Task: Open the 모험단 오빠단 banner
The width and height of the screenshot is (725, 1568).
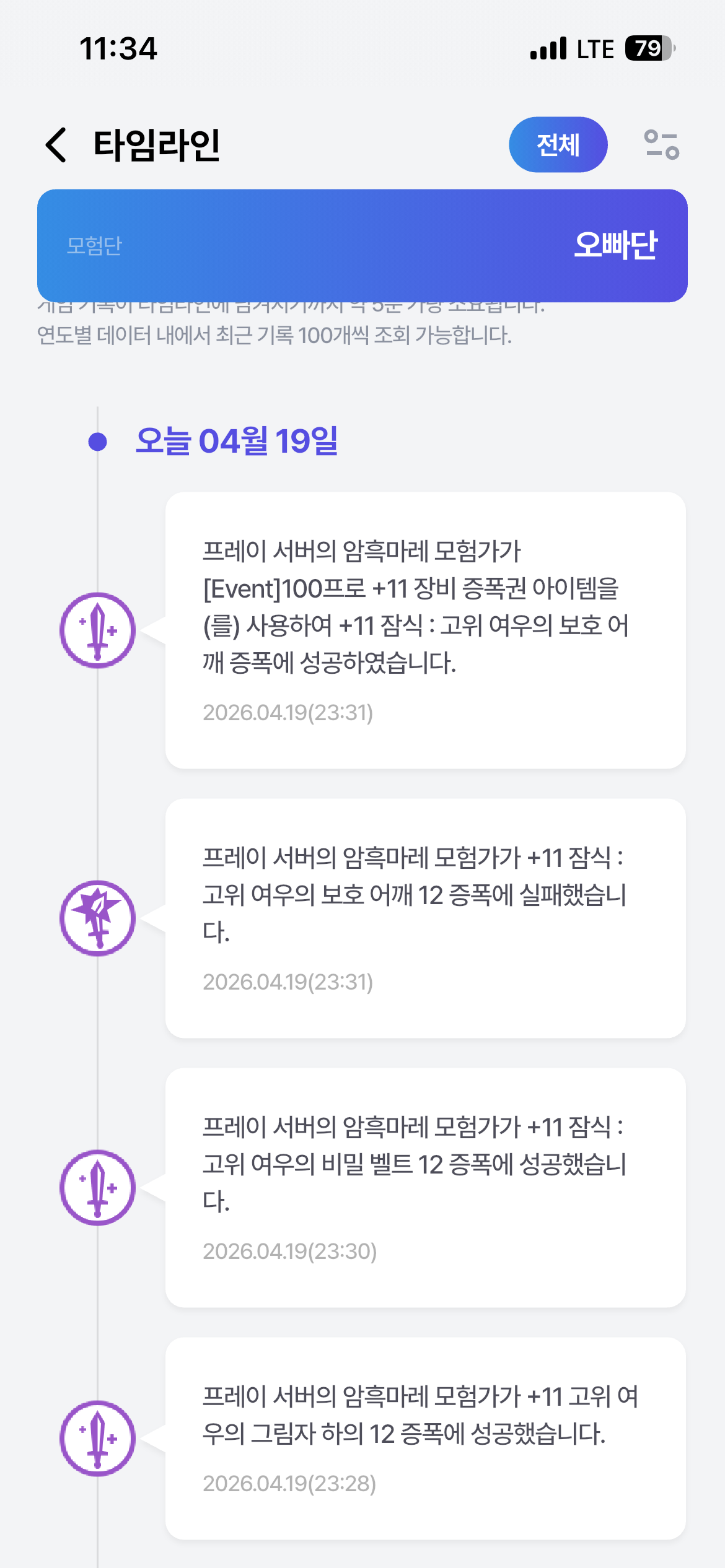Action: click(x=362, y=245)
